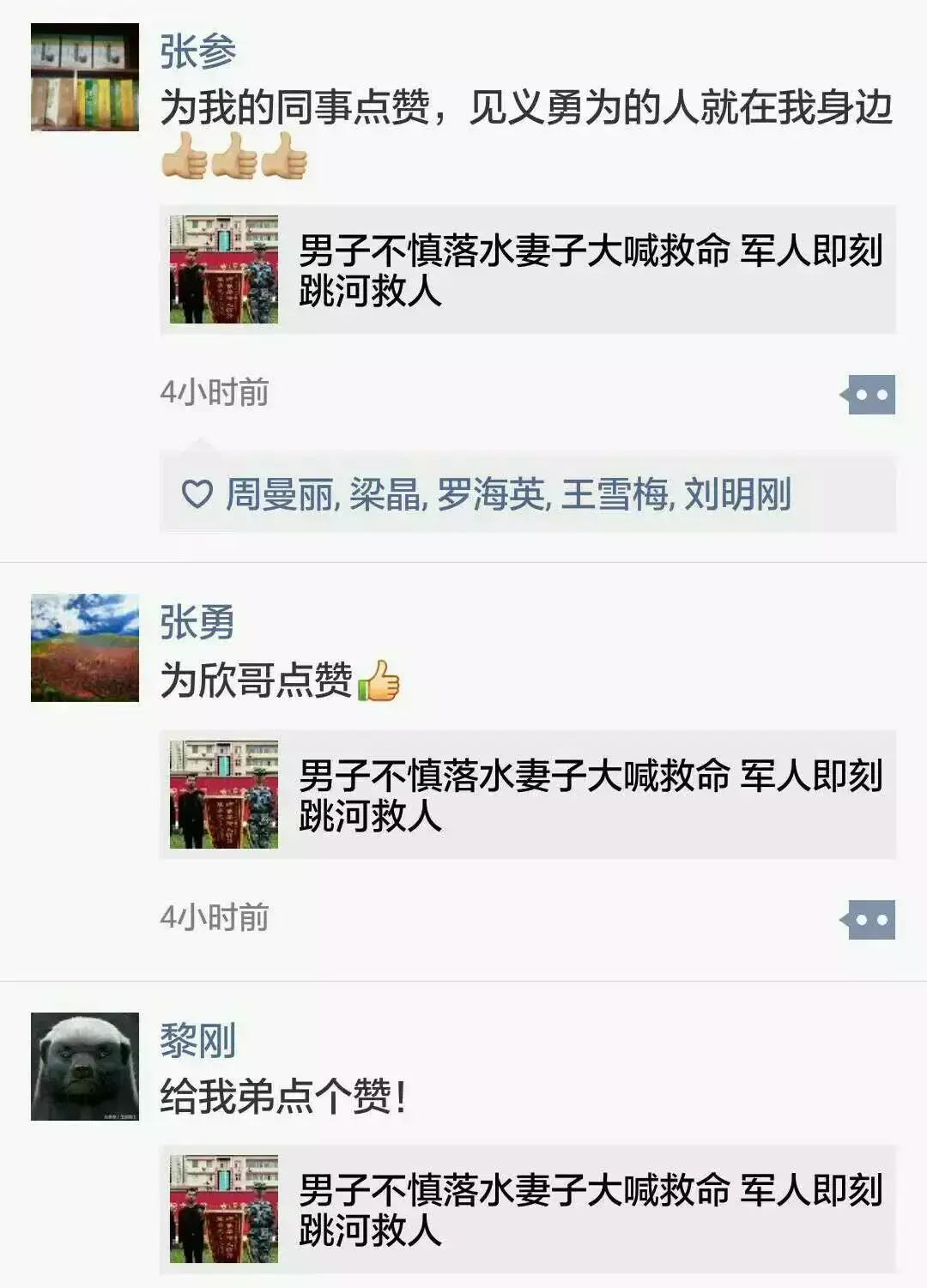Open 张勇's profile avatar
Image resolution: width=927 pixels, height=1288 pixels.
tap(84, 648)
